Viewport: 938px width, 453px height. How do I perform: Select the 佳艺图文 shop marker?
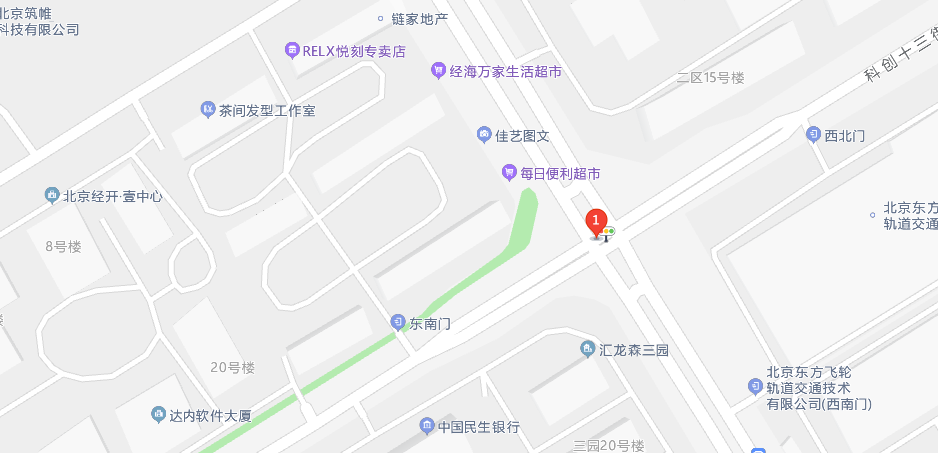tap(484, 136)
